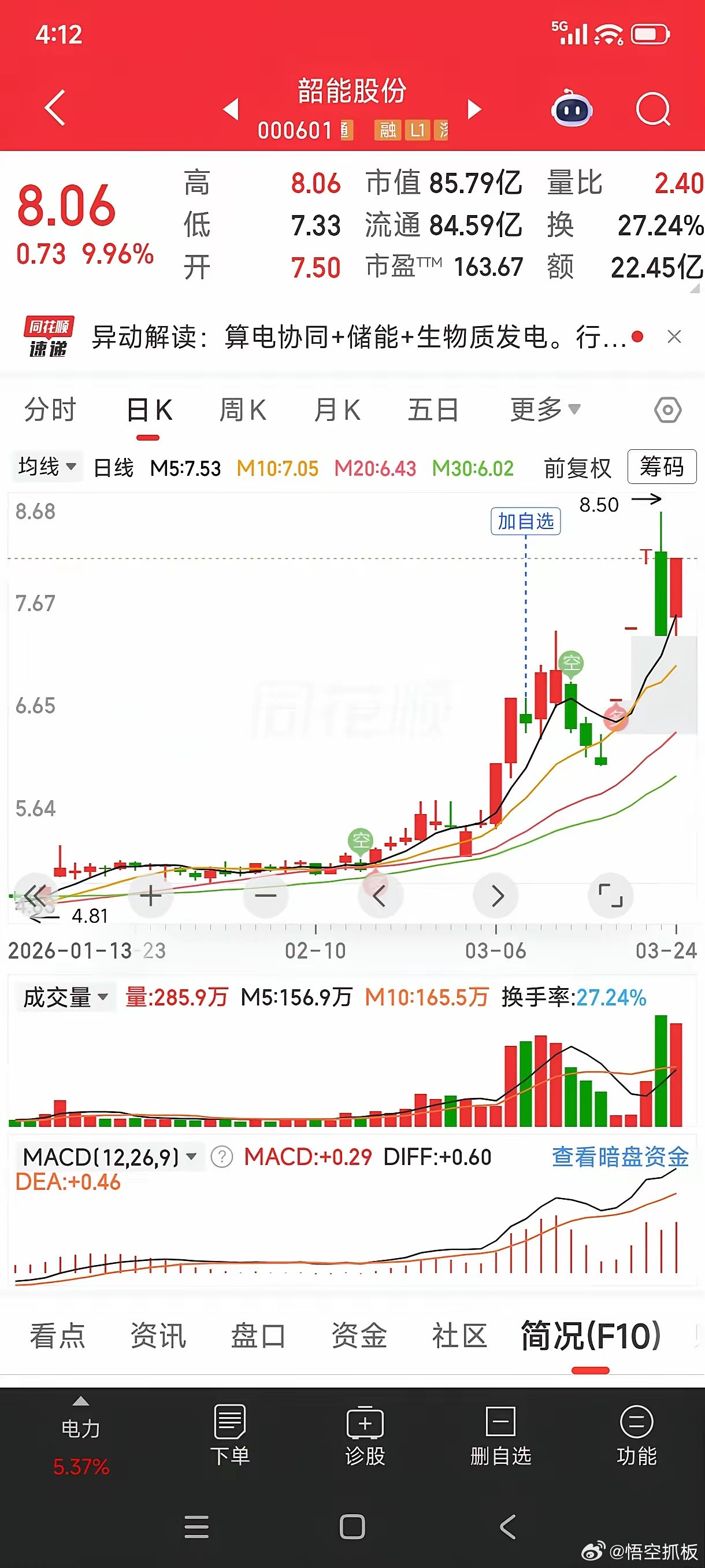This screenshot has height=1568, width=705.
Task: Tap the 加自选 marker on the chart
Action: [x=526, y=522]
